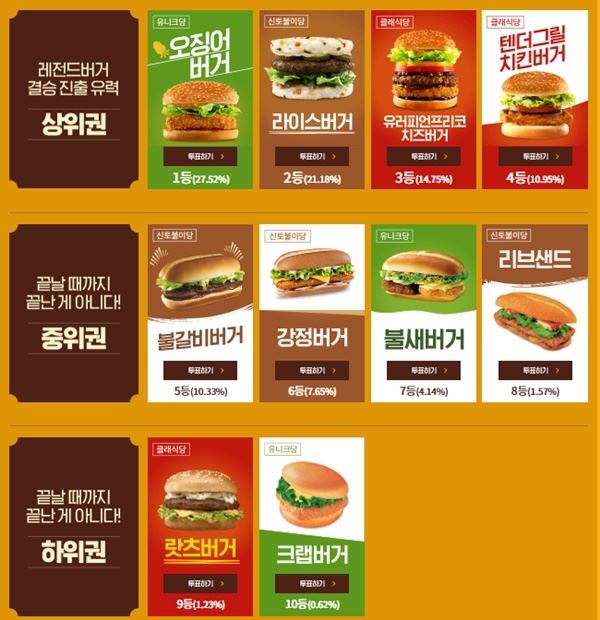Cast a vote for 강정버거
This screenshot has width=600, height=620.
(x=311, y=370)
